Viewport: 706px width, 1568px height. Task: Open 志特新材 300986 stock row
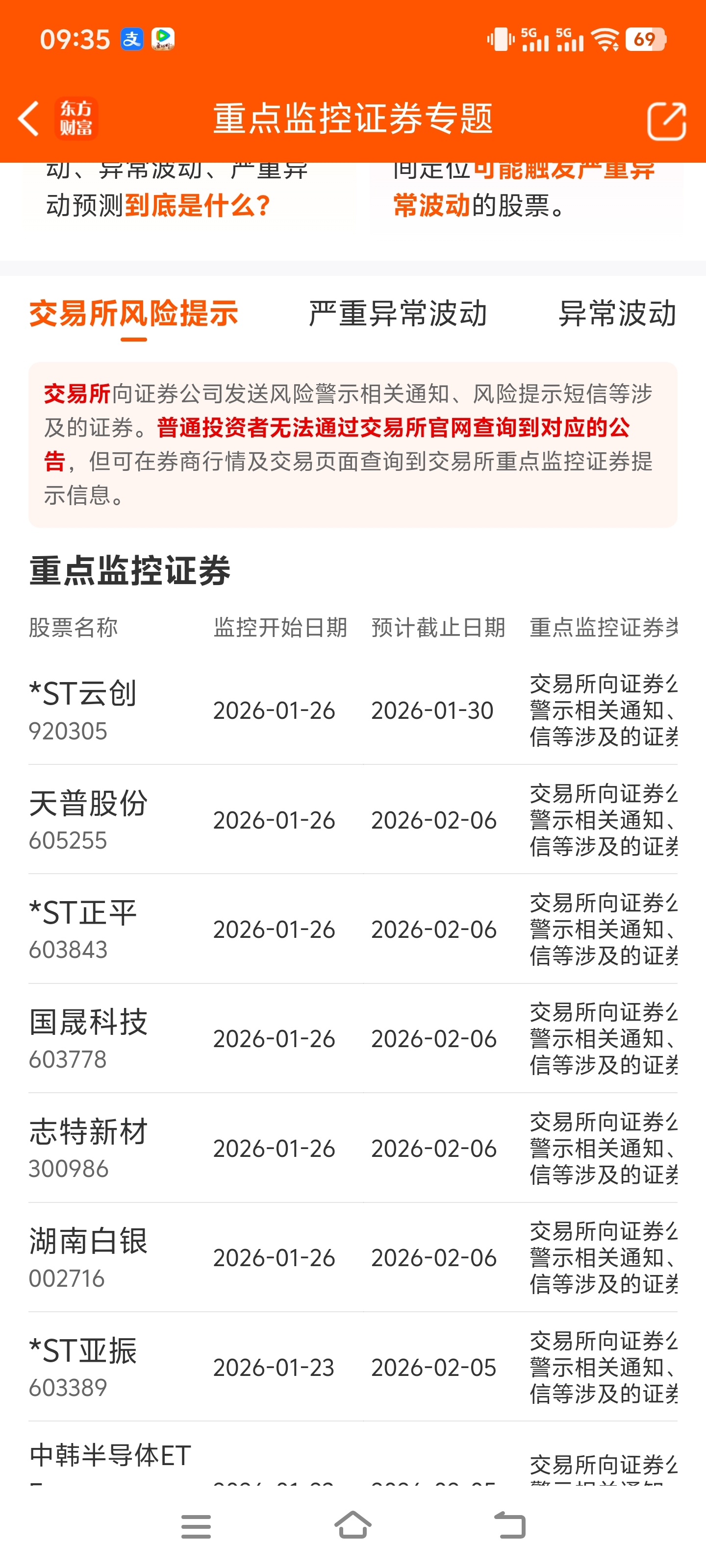coord(353,1148)
